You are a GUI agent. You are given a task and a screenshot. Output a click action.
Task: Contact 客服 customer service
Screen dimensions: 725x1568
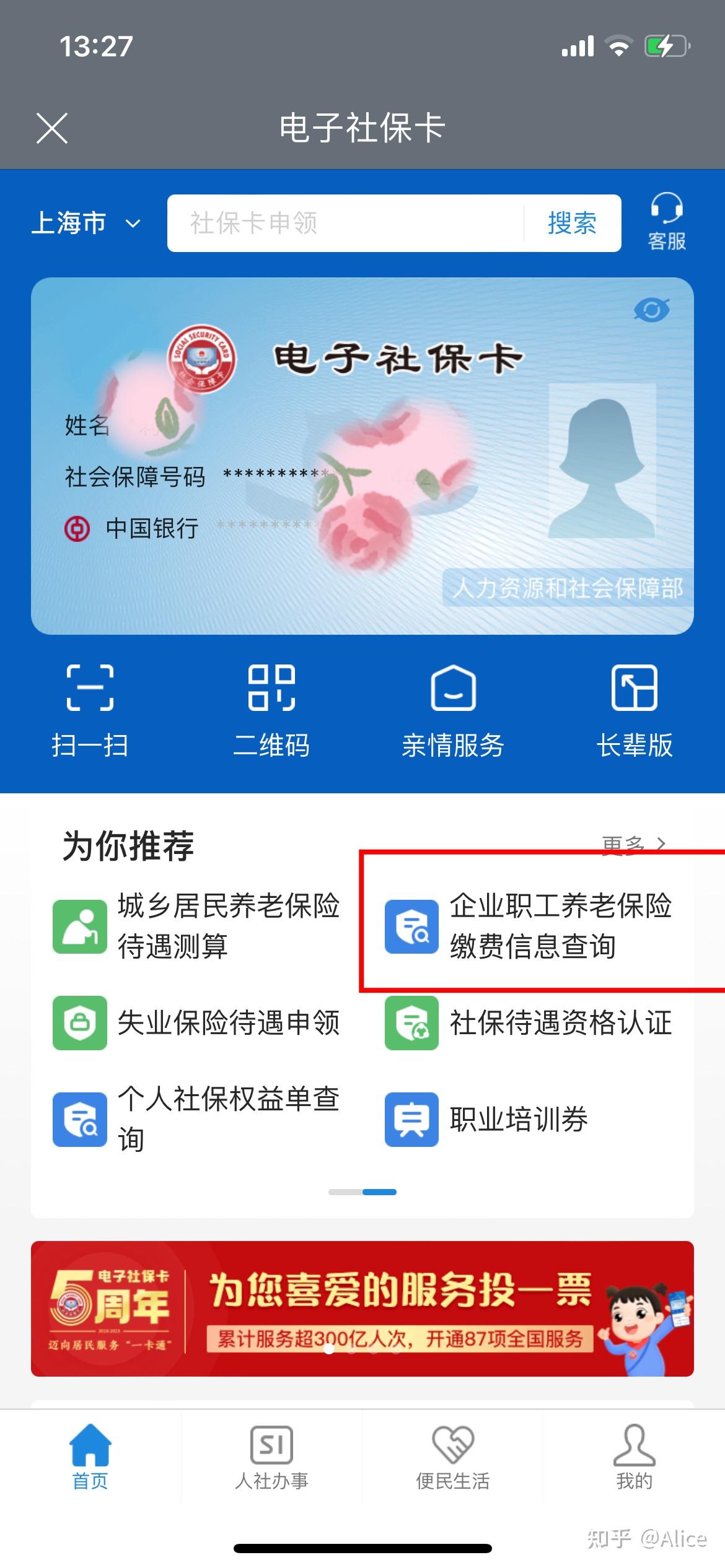[667, 222]
